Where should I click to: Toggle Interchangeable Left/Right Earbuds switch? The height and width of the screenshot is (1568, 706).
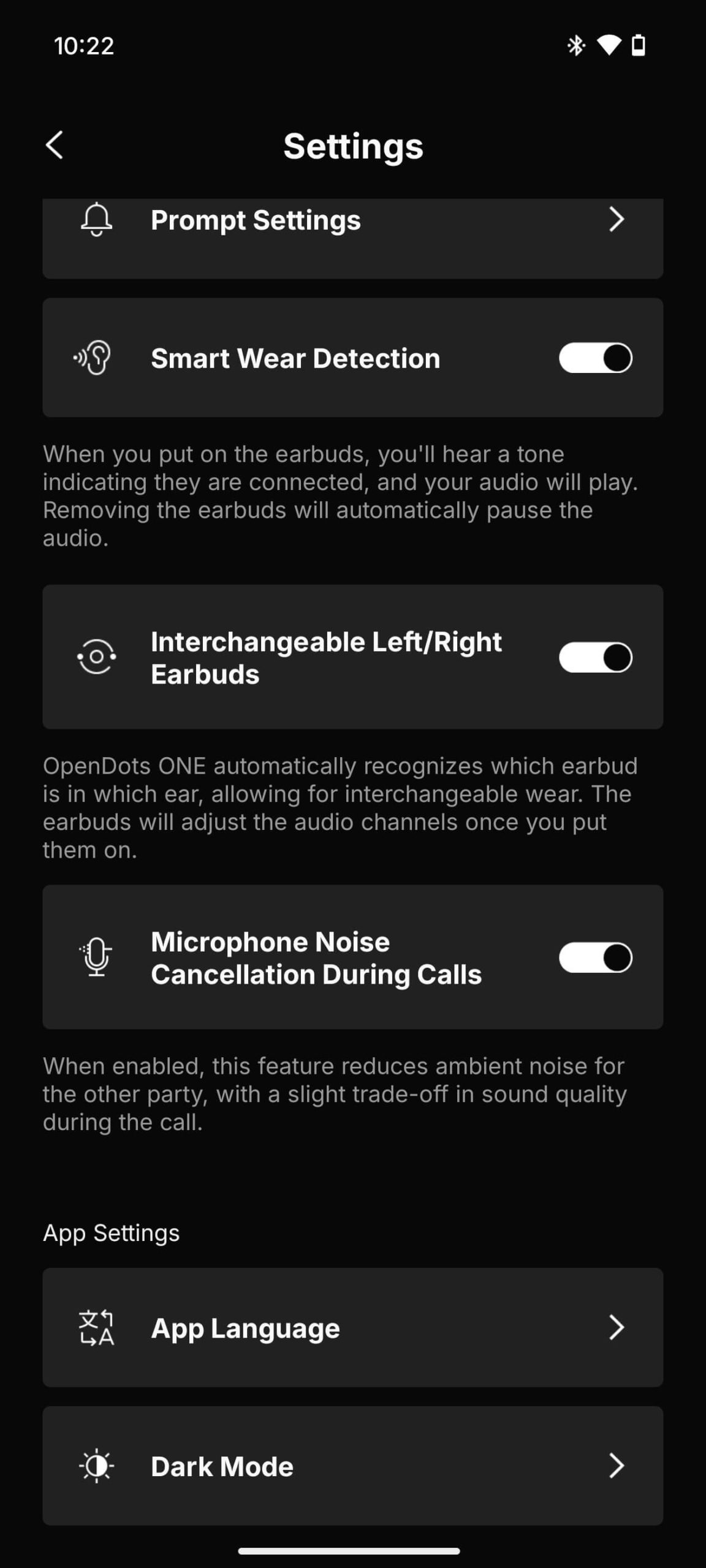(595, 657)
